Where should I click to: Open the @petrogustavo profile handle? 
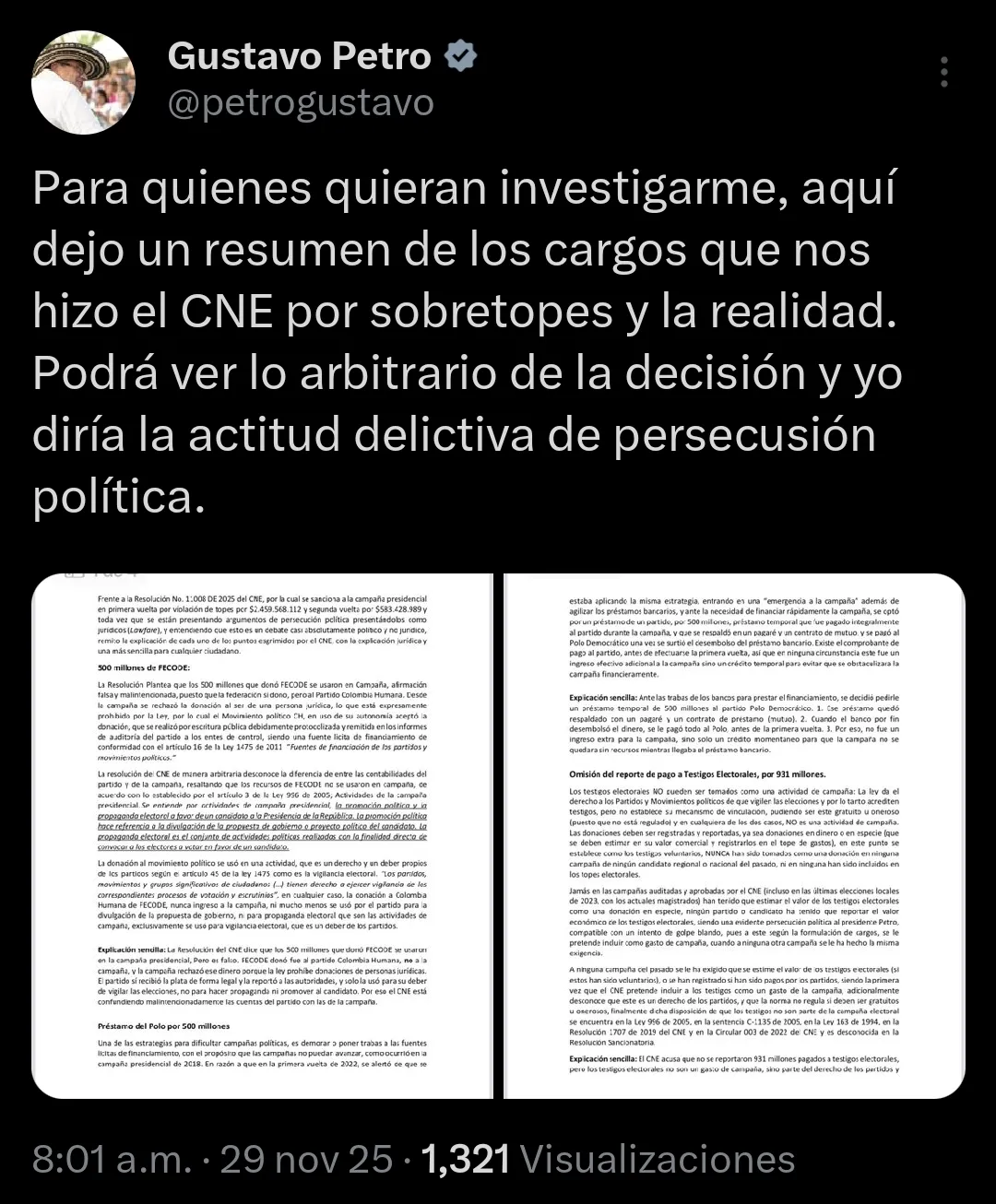(300, 103)
